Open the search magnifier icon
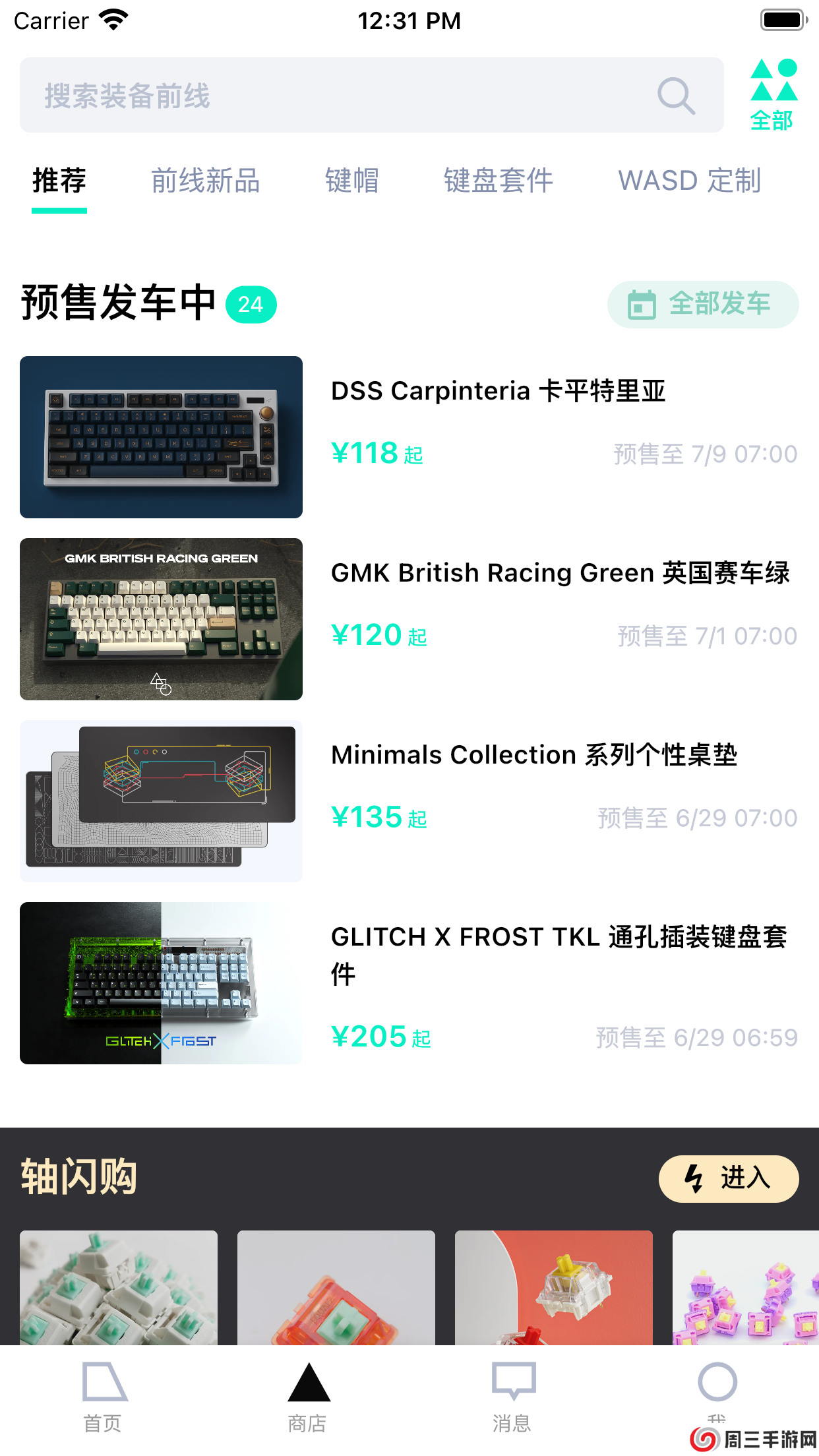The image size is (819, 1456). (x=676, y=96)
